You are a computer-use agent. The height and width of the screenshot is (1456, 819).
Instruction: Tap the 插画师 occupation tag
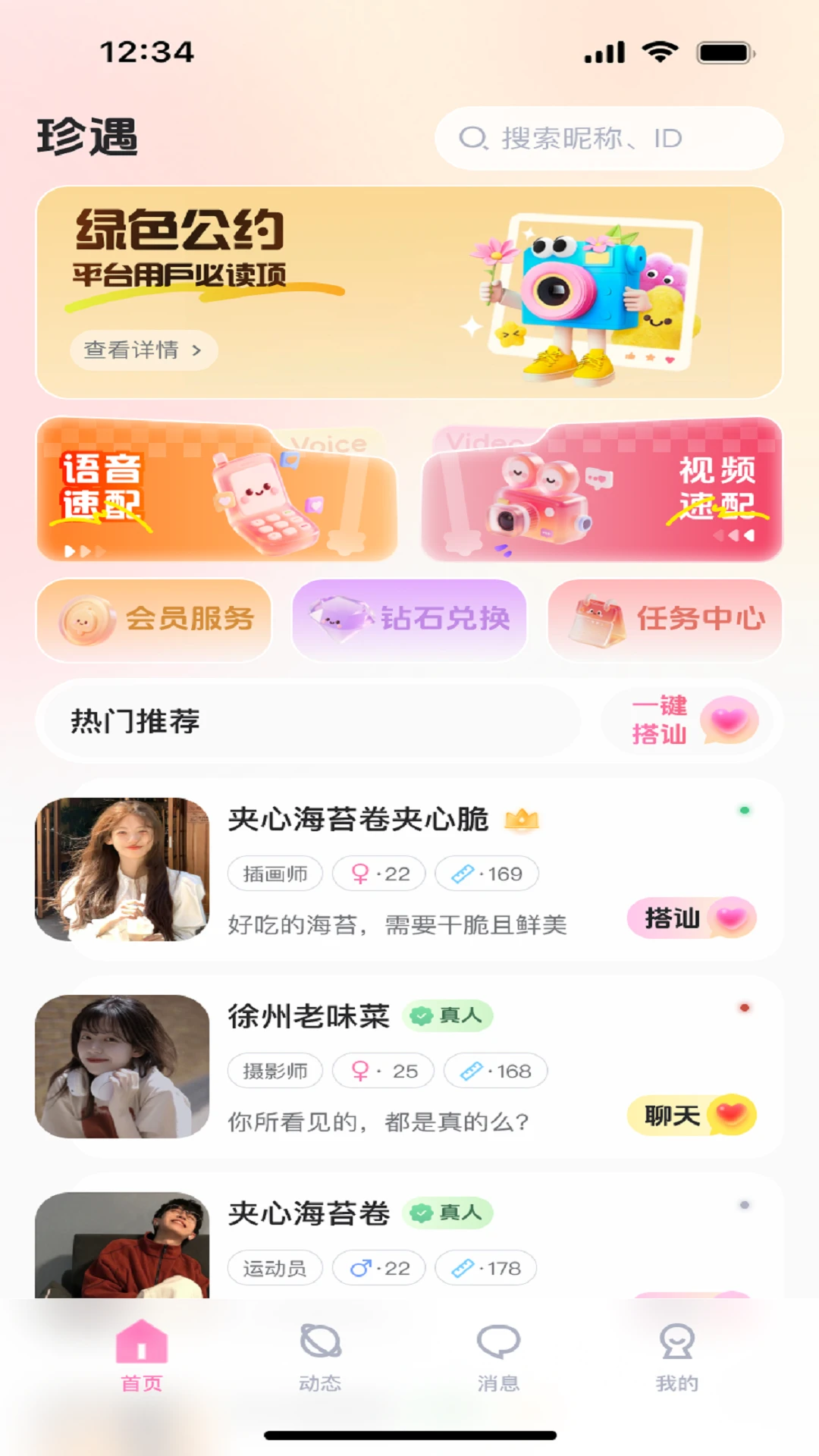(x=274, y=873)
